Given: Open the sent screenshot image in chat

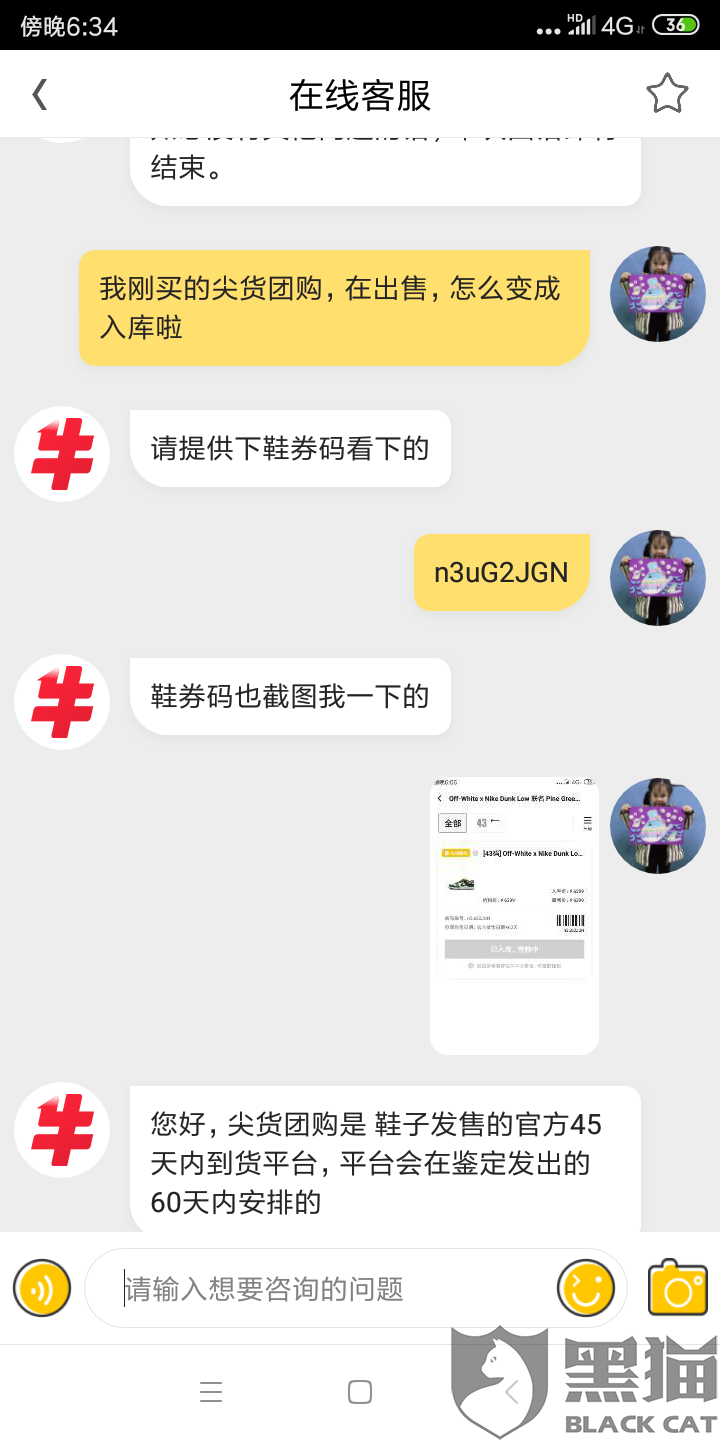Looking at the screenshot, I should (514, 915).
